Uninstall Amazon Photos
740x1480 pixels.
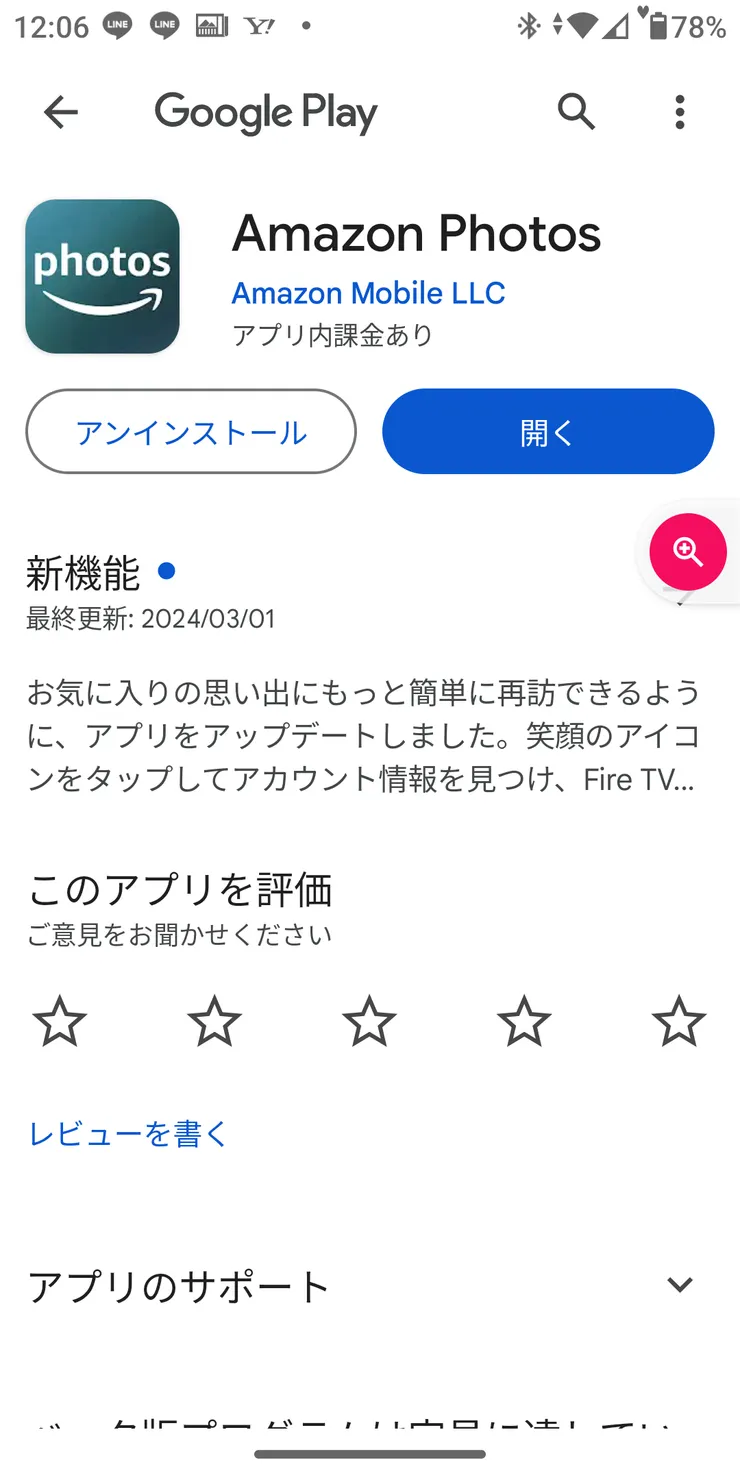191,431
